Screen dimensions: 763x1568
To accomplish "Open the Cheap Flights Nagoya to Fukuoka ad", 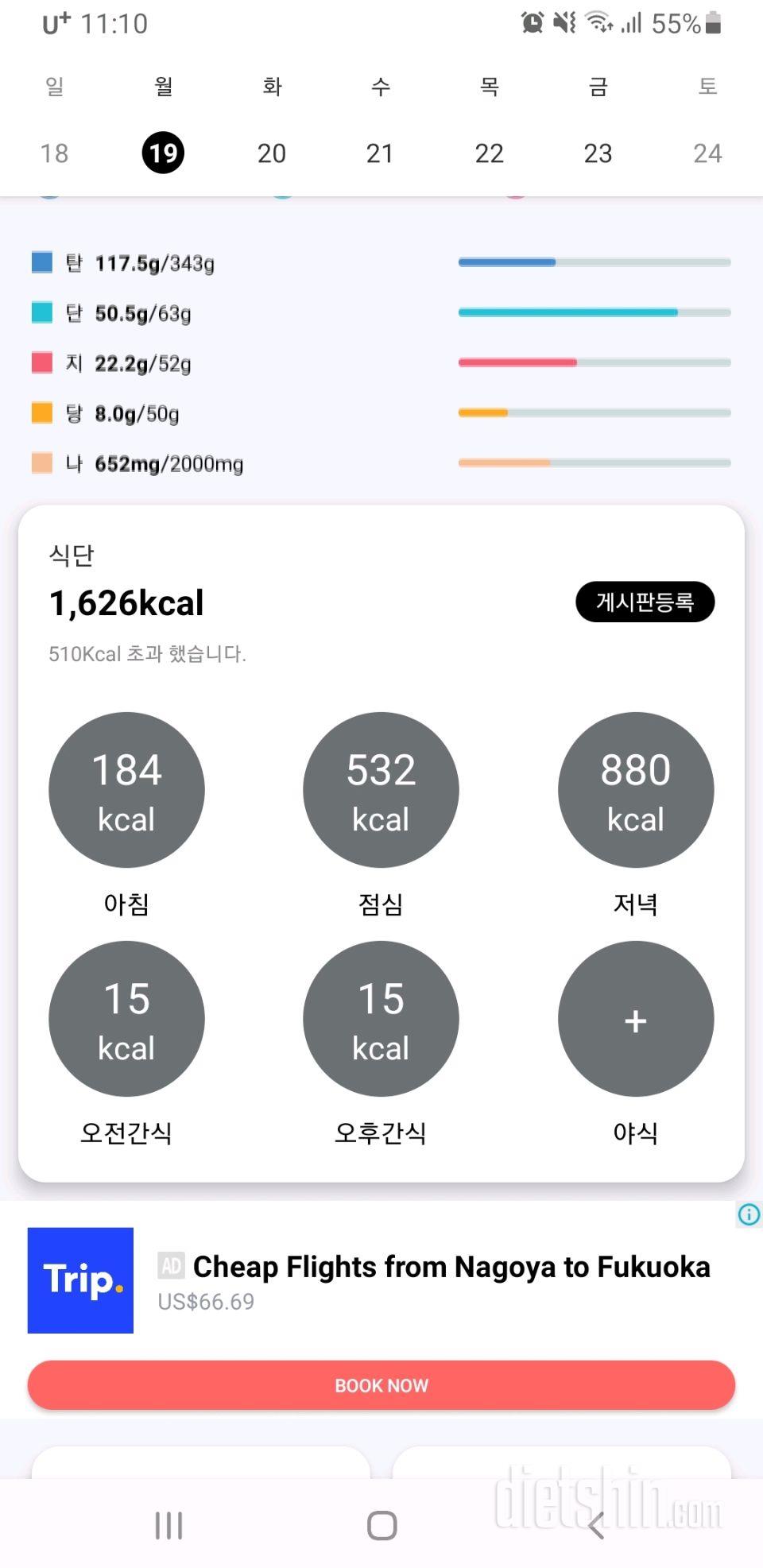I will [451, 1267].
